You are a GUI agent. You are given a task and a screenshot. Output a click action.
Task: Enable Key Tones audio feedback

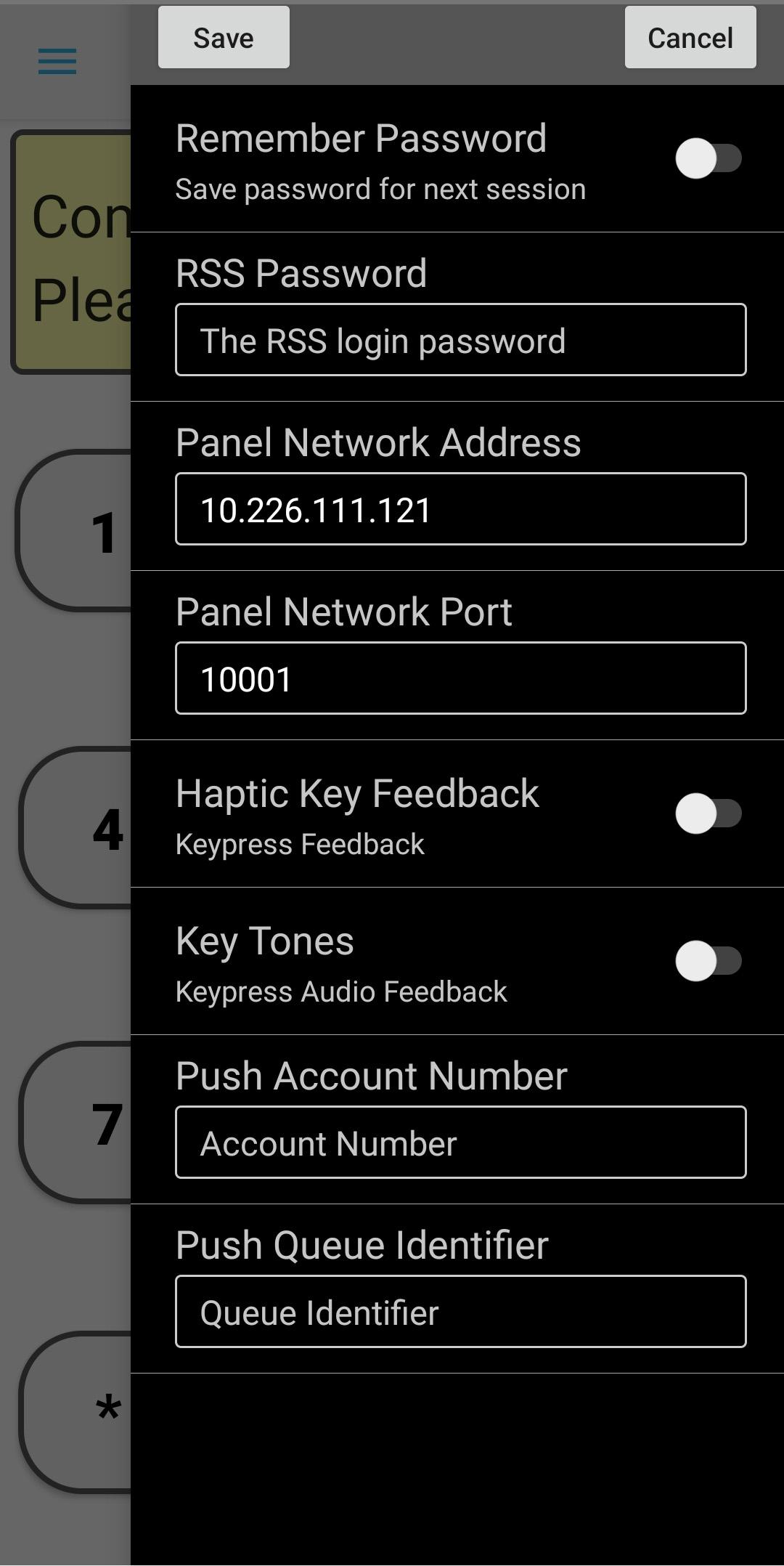[708, 960]
